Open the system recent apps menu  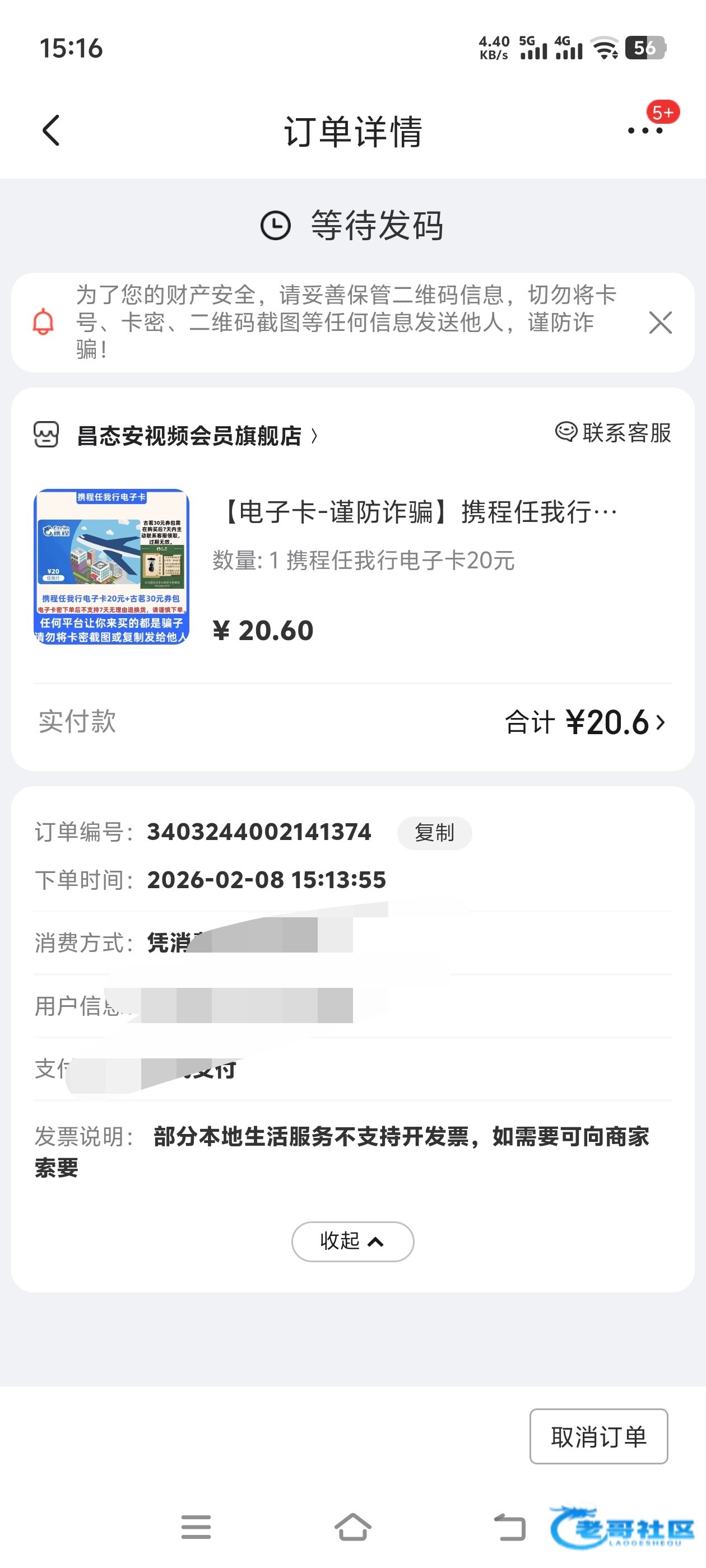click(196, 1527)
